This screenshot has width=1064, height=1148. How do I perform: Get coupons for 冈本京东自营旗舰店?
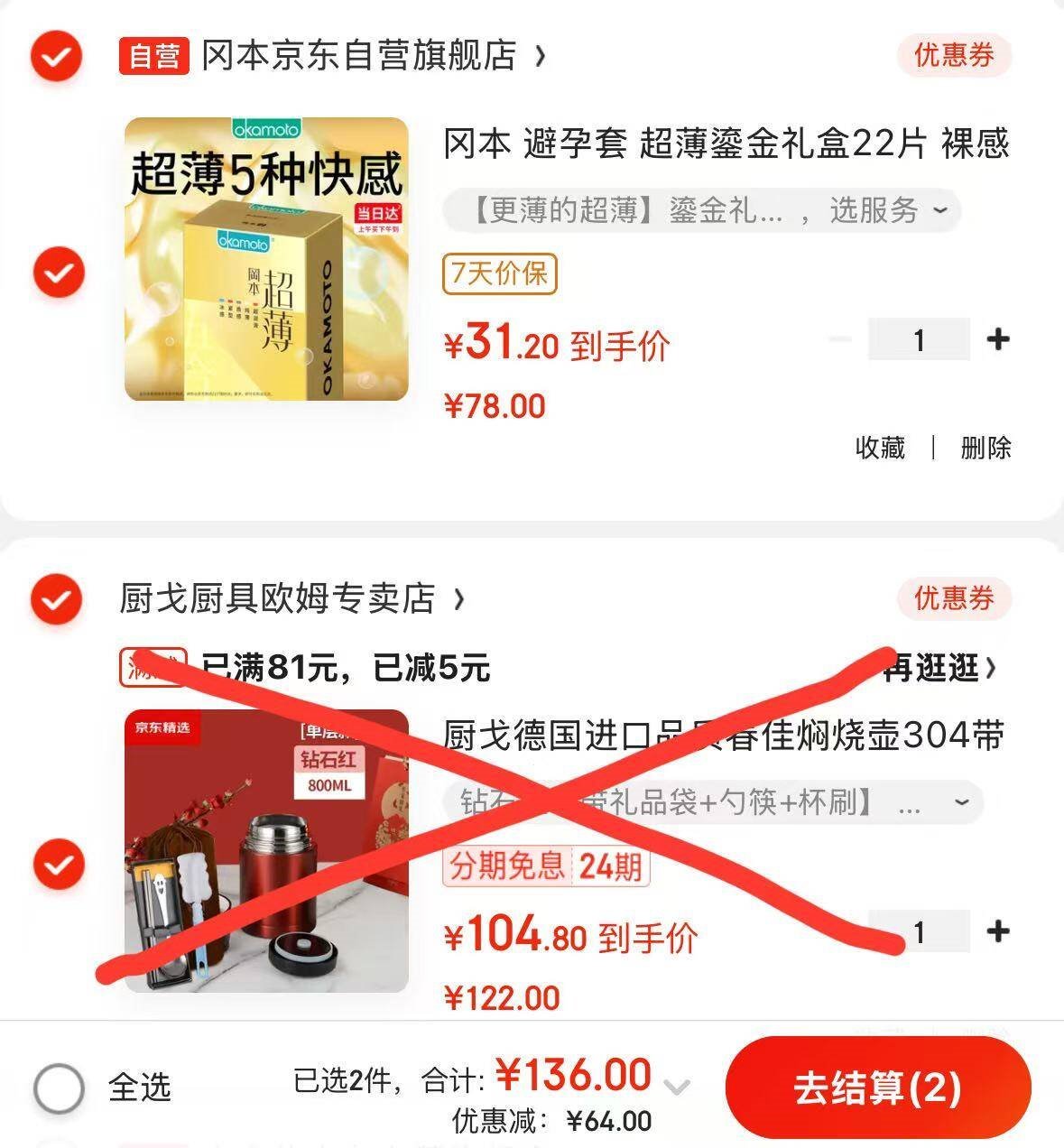tap(953, 56)
